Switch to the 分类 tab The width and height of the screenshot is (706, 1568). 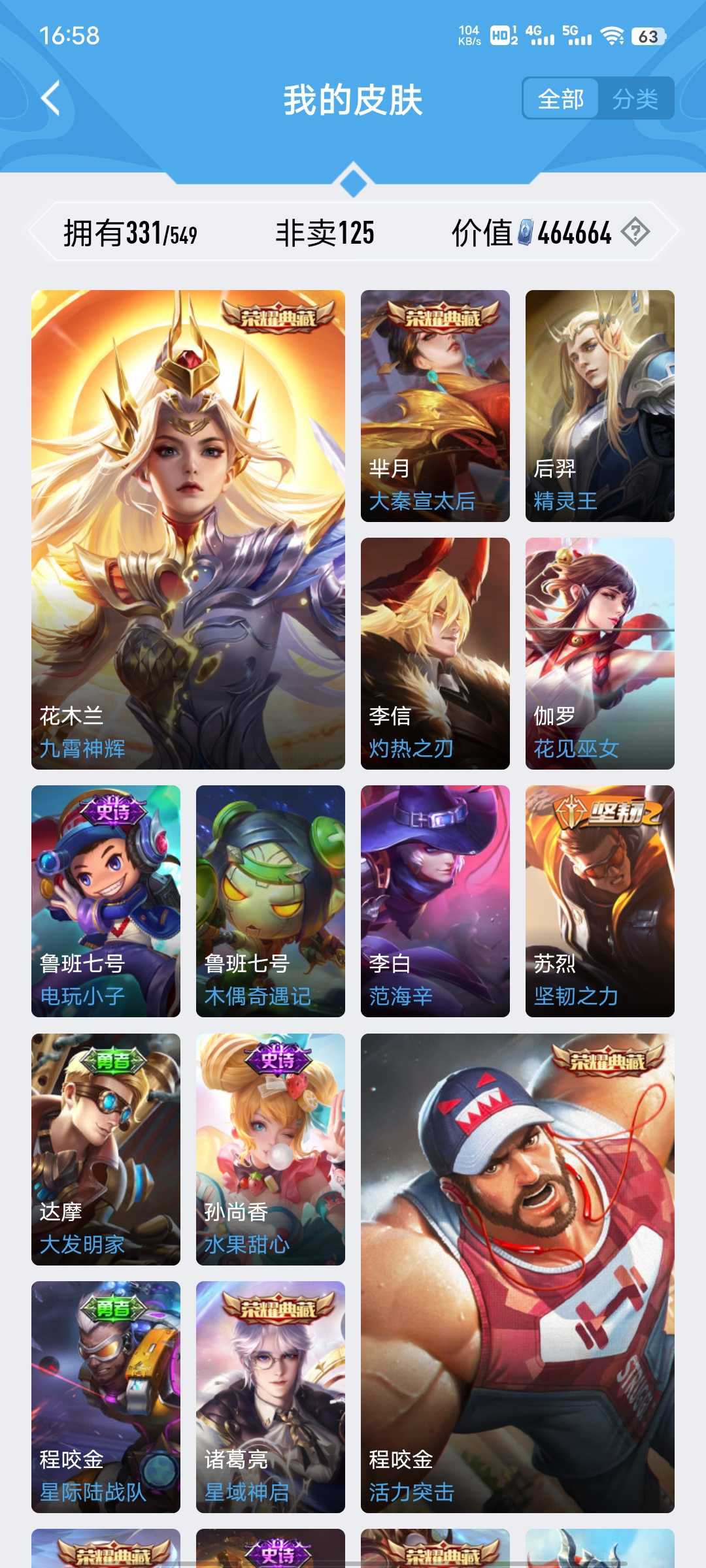[635, 99]
